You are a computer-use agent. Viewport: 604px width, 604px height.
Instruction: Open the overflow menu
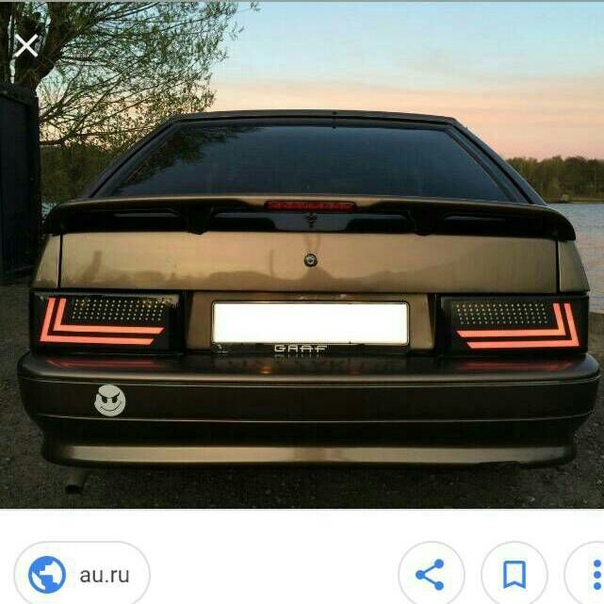592,574
